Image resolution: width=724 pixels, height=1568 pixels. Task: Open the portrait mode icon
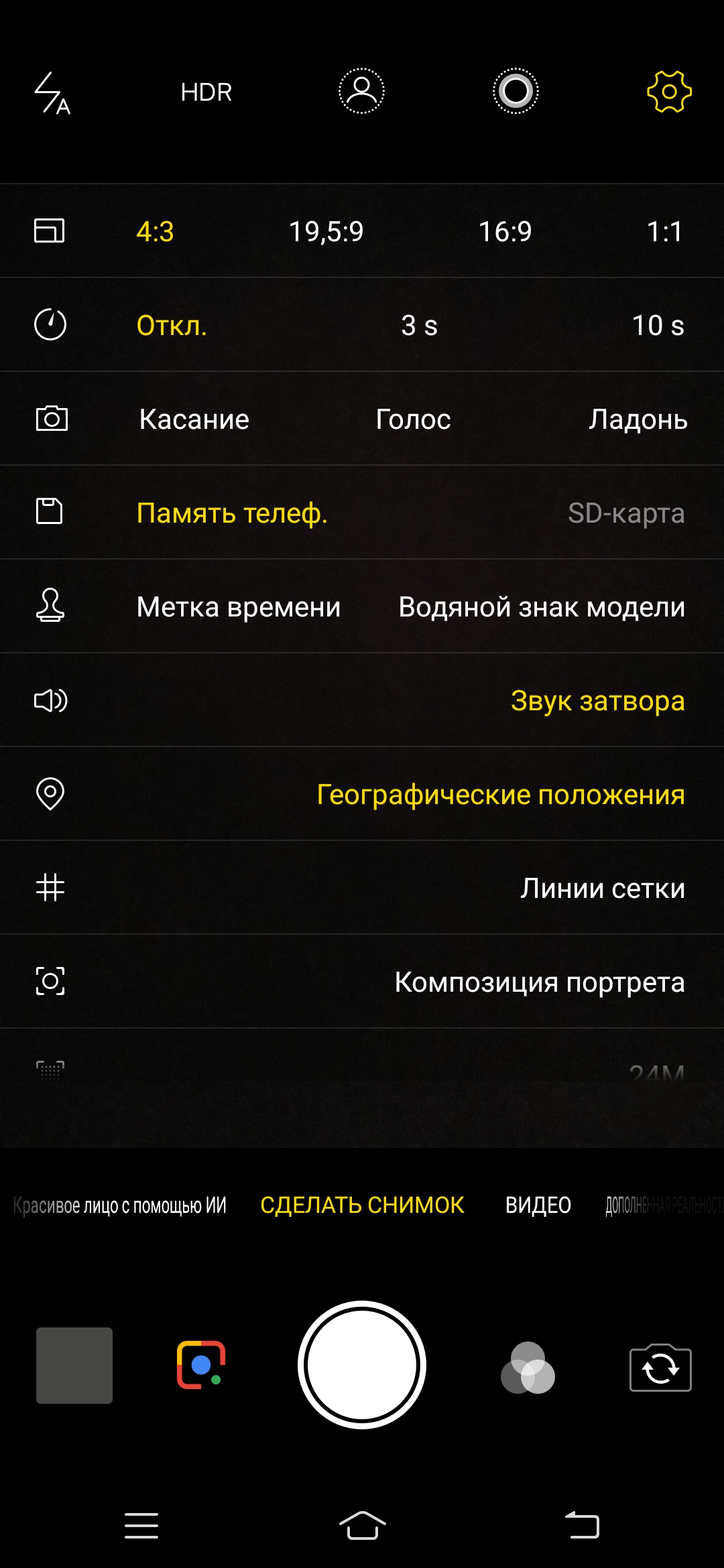click(x=361, y=91)
